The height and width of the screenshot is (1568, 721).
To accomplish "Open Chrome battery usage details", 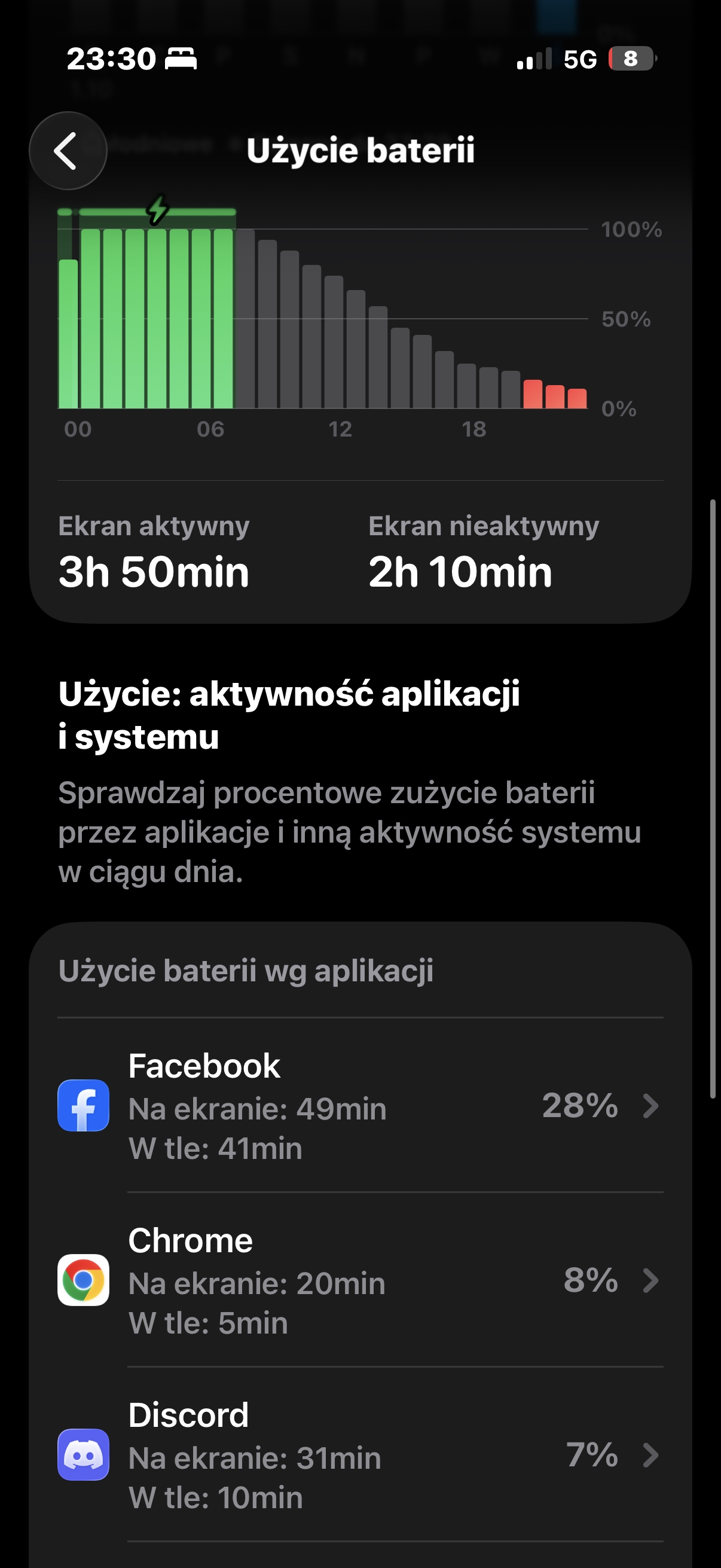I will coord(359,1280).
